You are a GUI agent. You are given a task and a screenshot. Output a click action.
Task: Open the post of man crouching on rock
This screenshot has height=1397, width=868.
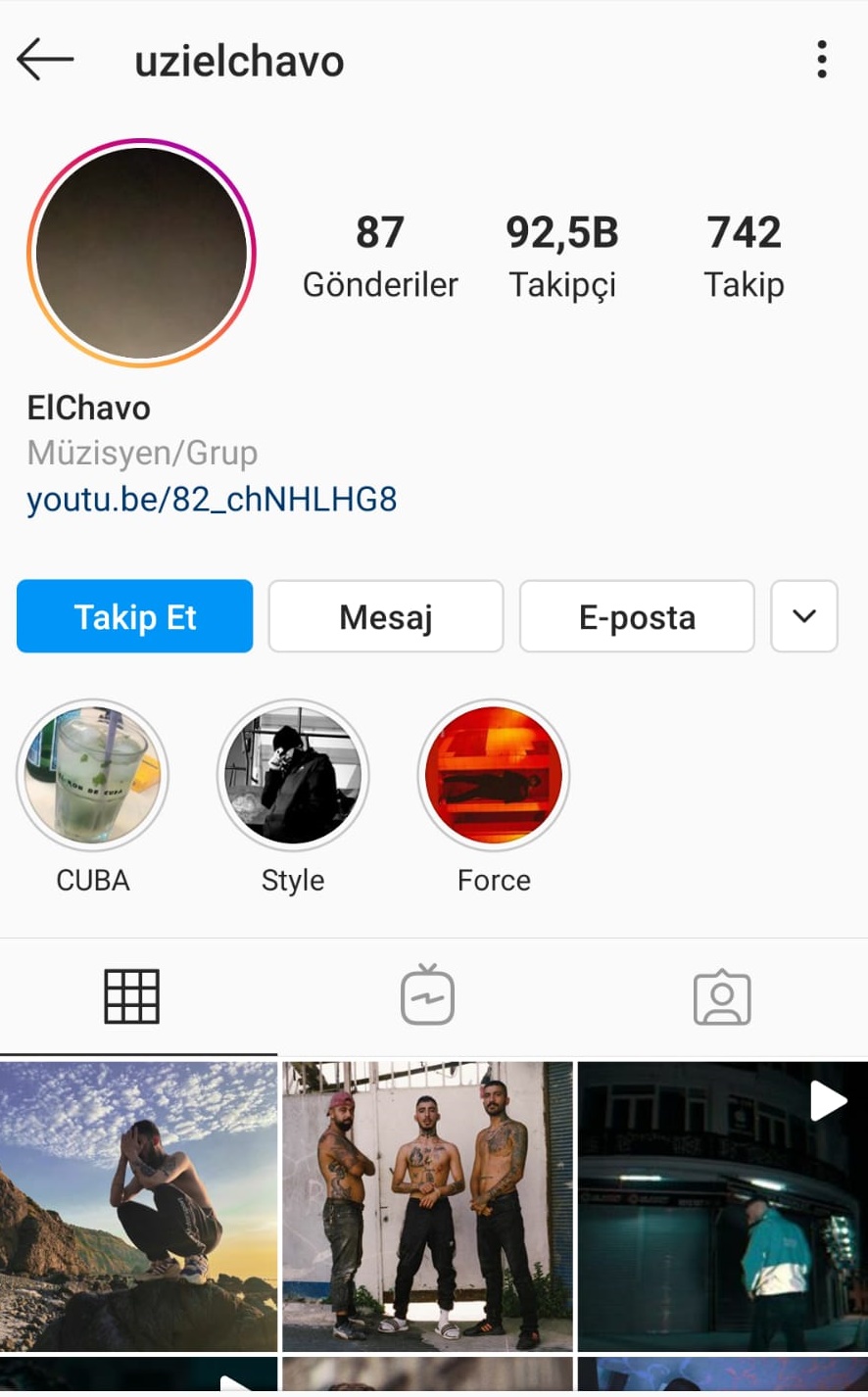tap(138, 1206)
